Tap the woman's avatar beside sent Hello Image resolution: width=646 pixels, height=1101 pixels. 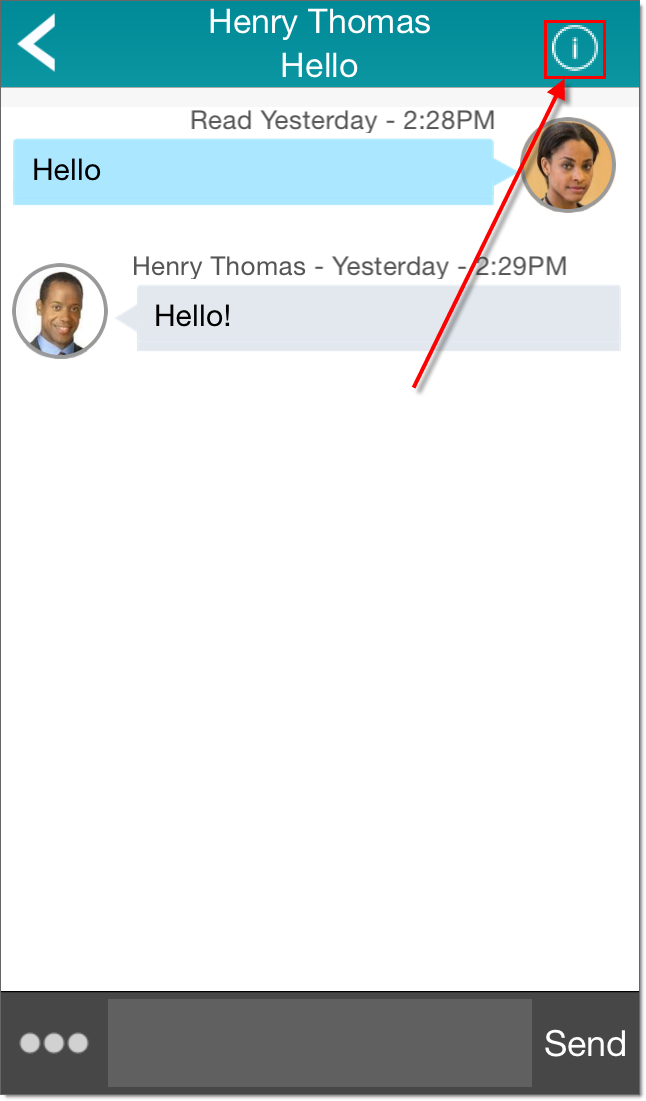(x=568, y=165)
